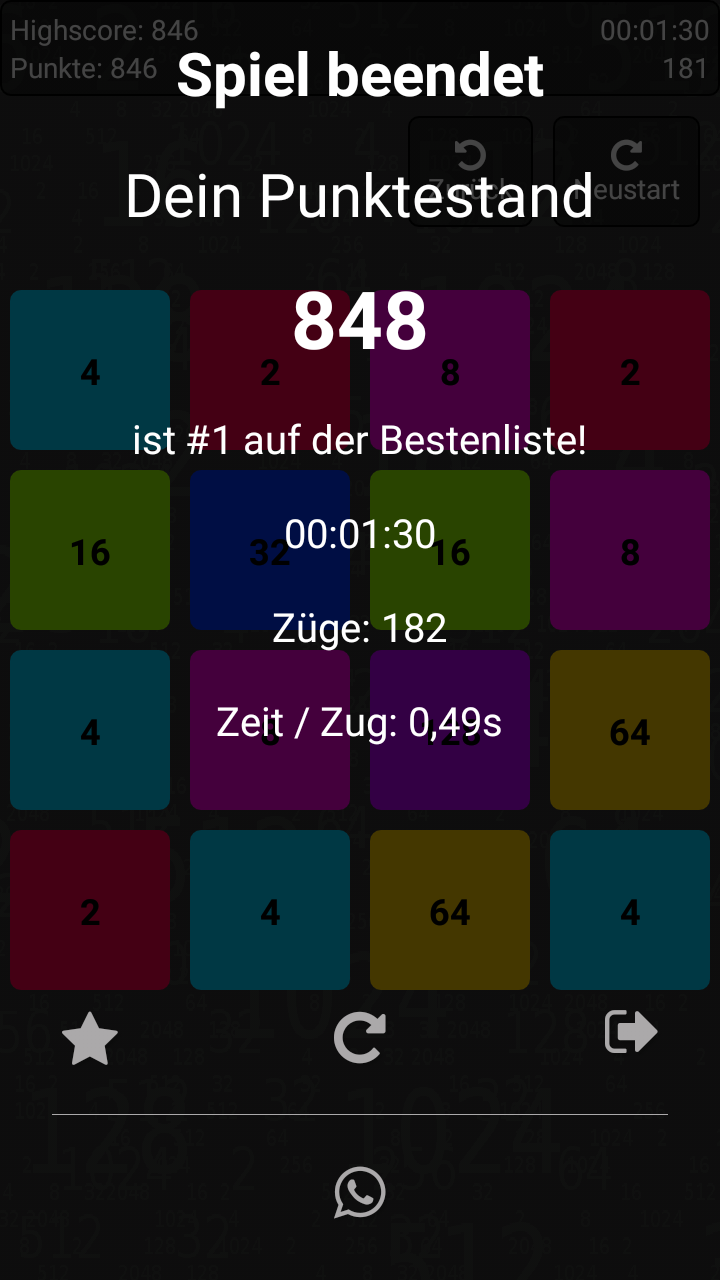Tap the exit icon to leave
The image size is (720, 1280).
pos(631,1033)
